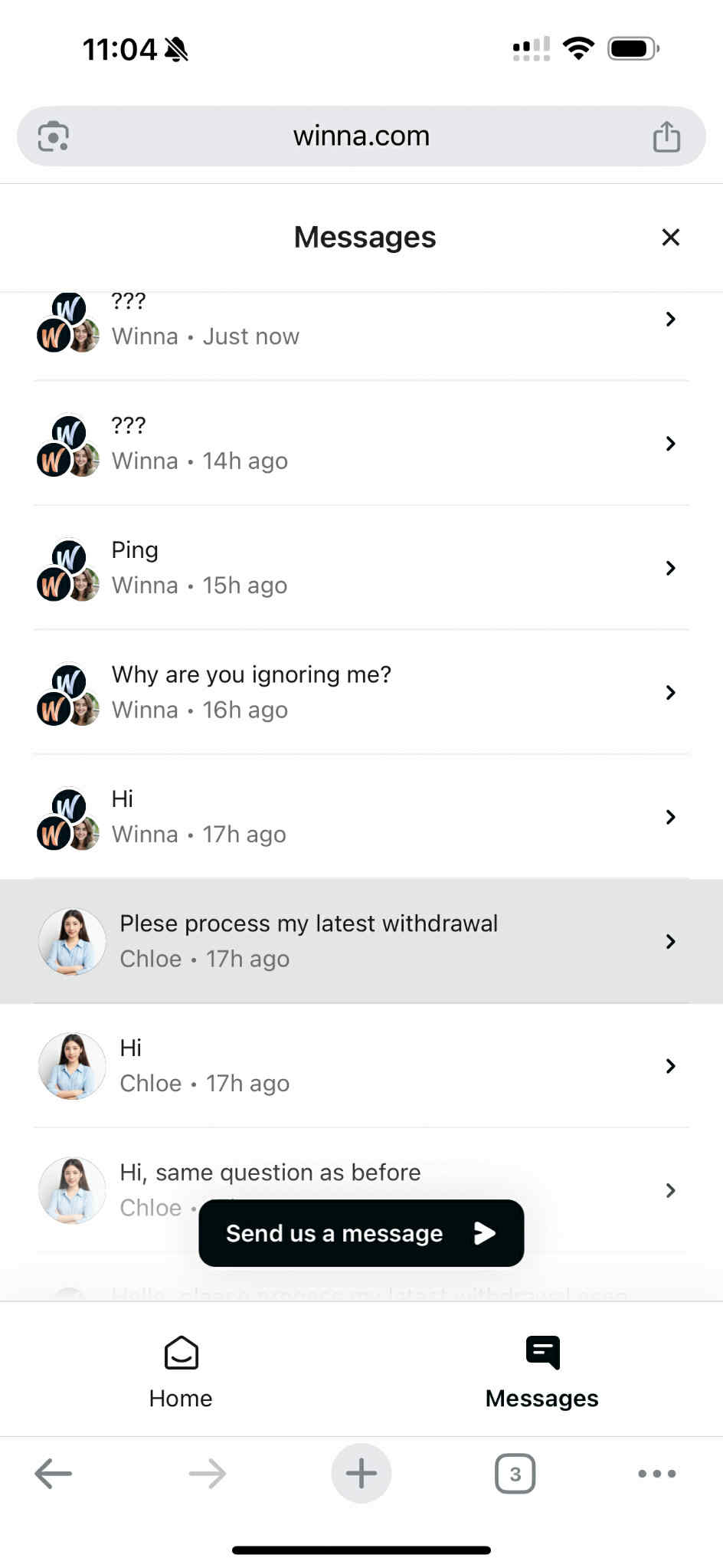This screenshot has height=1568, width=723.
Task: Open the Ping conversation with Winna
Action: coord(360,568)
